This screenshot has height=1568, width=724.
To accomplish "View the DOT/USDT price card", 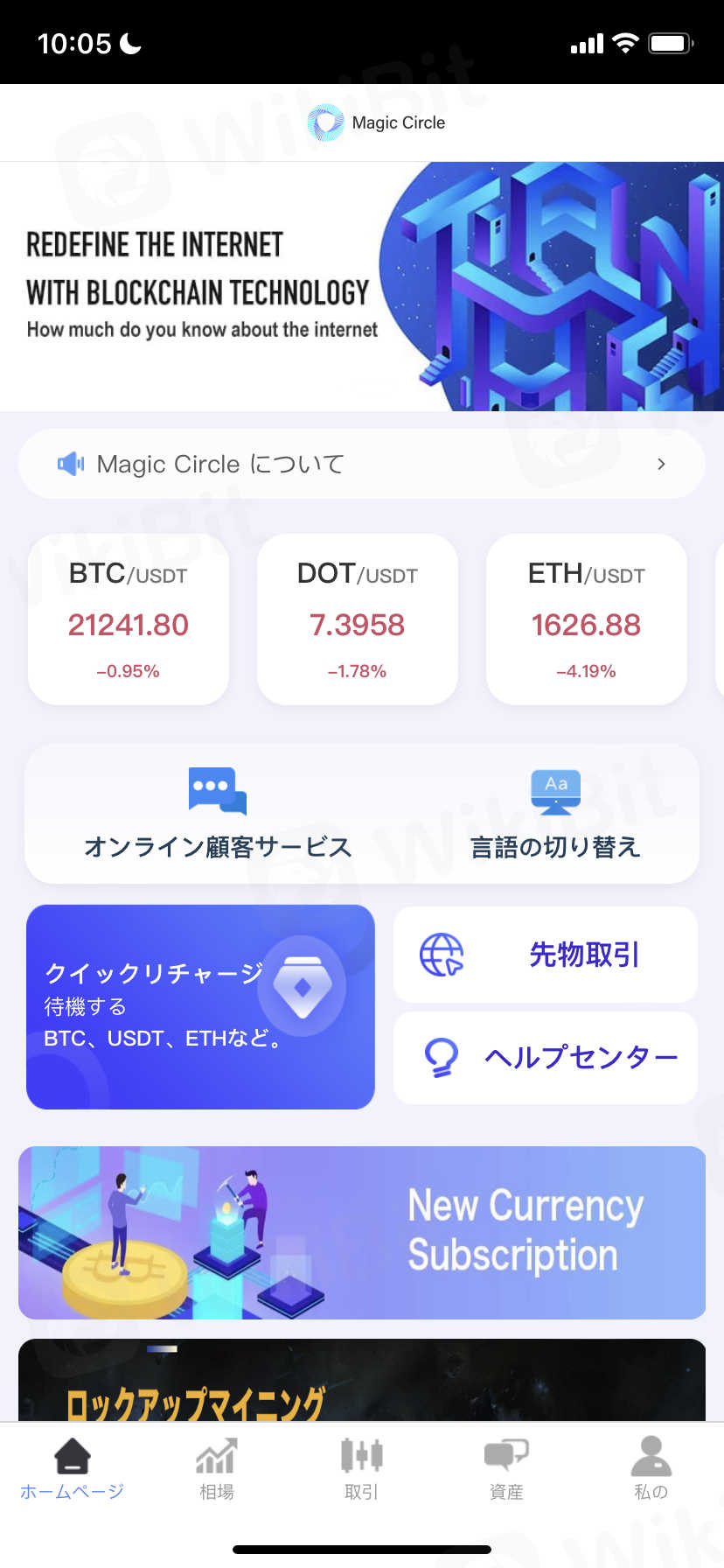I will (x=358, y=619).
